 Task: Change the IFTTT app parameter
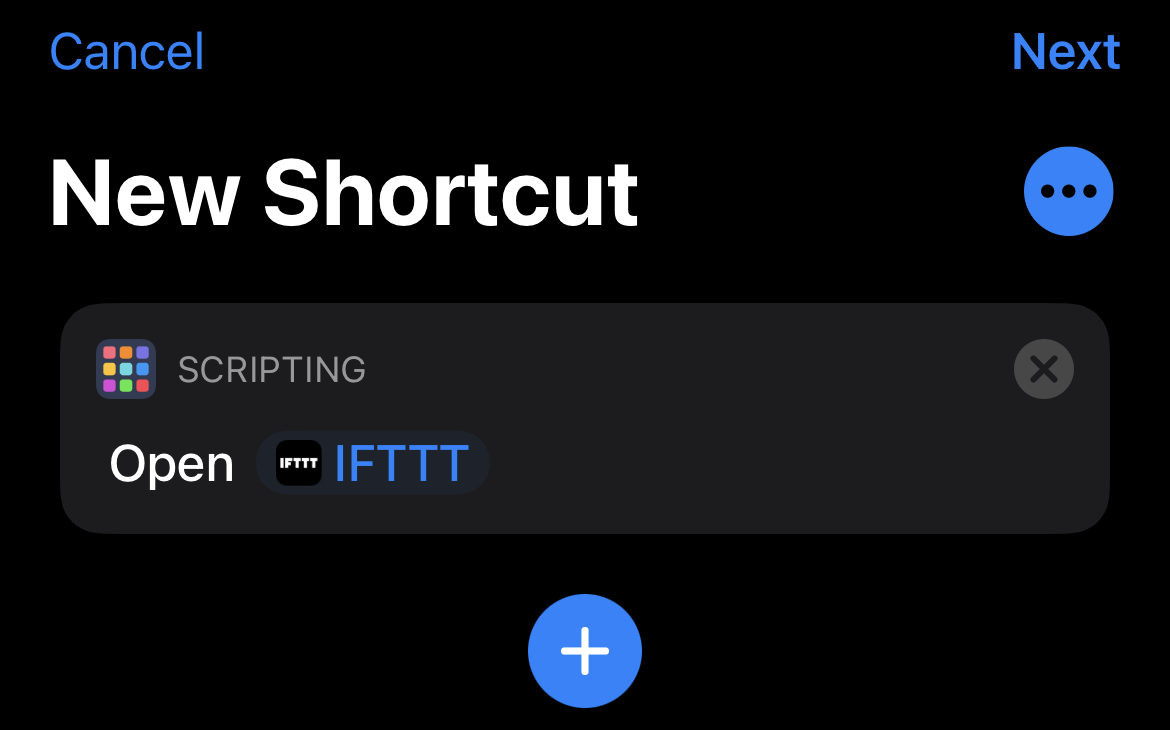click(373, 464)
